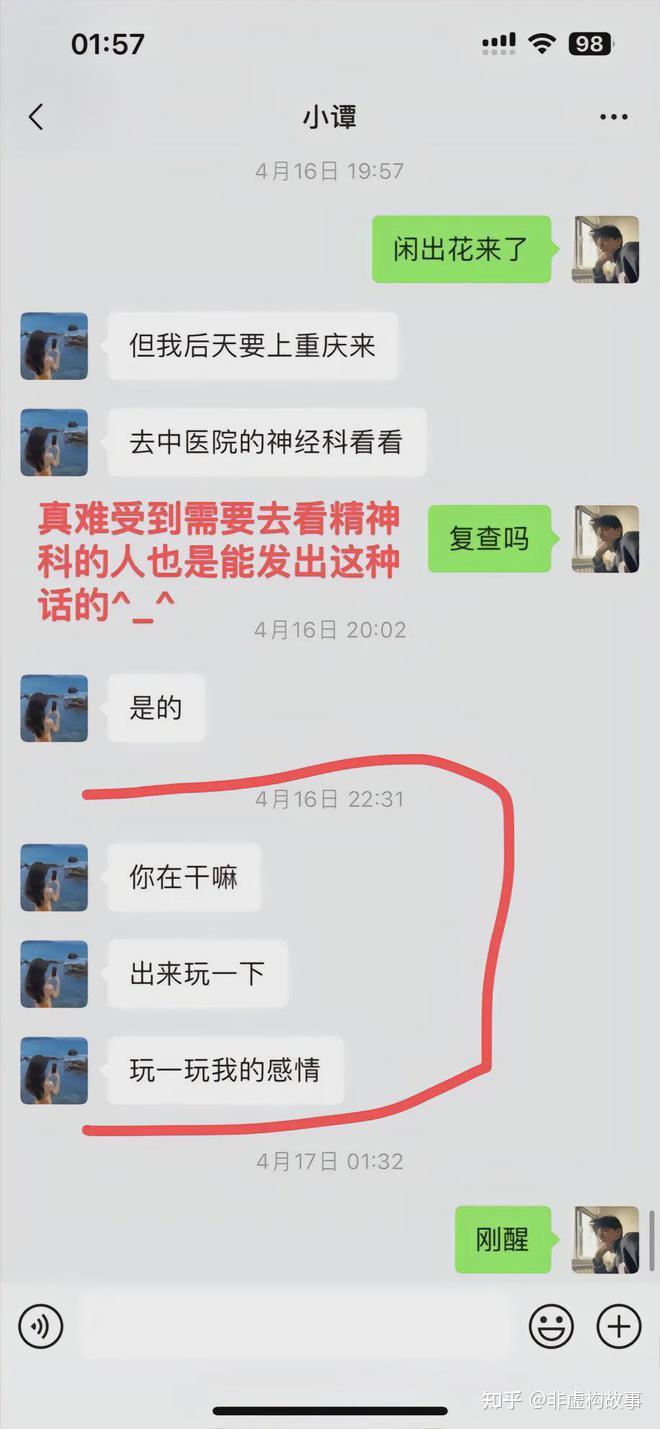Open the plus attachments menu
This screenshot has width=660, height=1429.
(619, 1327)
